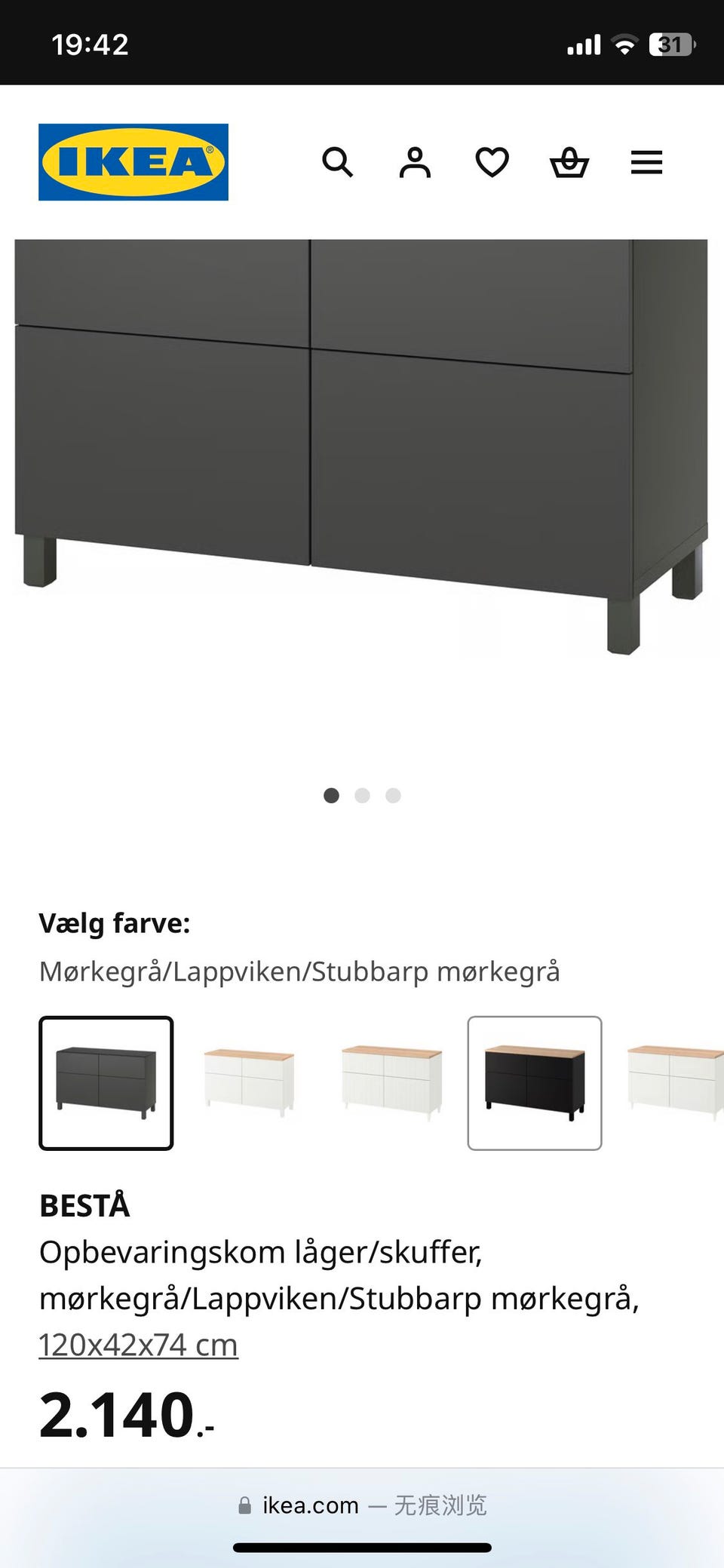Open the hamburger navigation menu
Screen dimensions: 724x1568
click(646, 161)
